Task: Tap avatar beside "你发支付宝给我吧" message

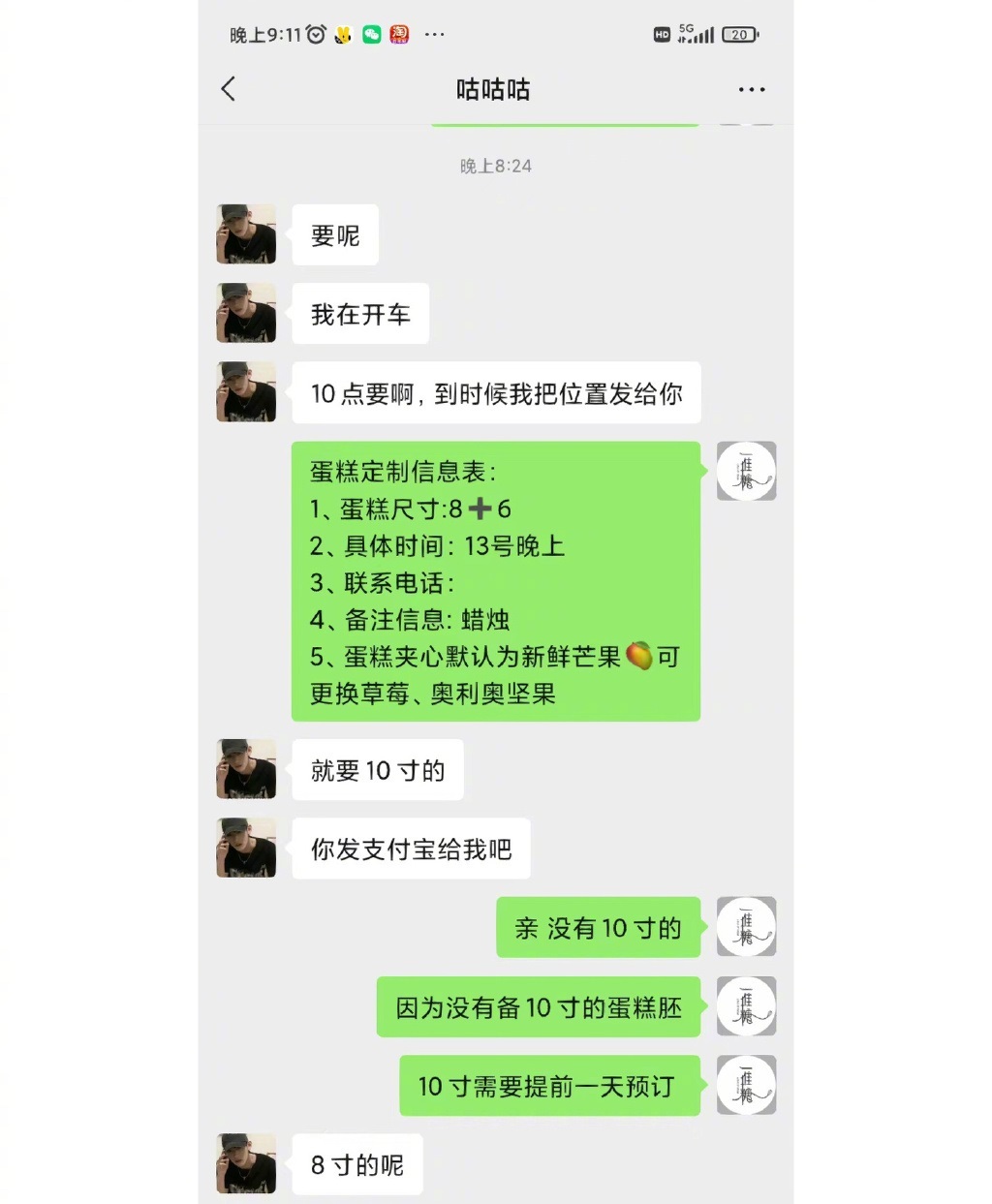Action: coord(246,848)
